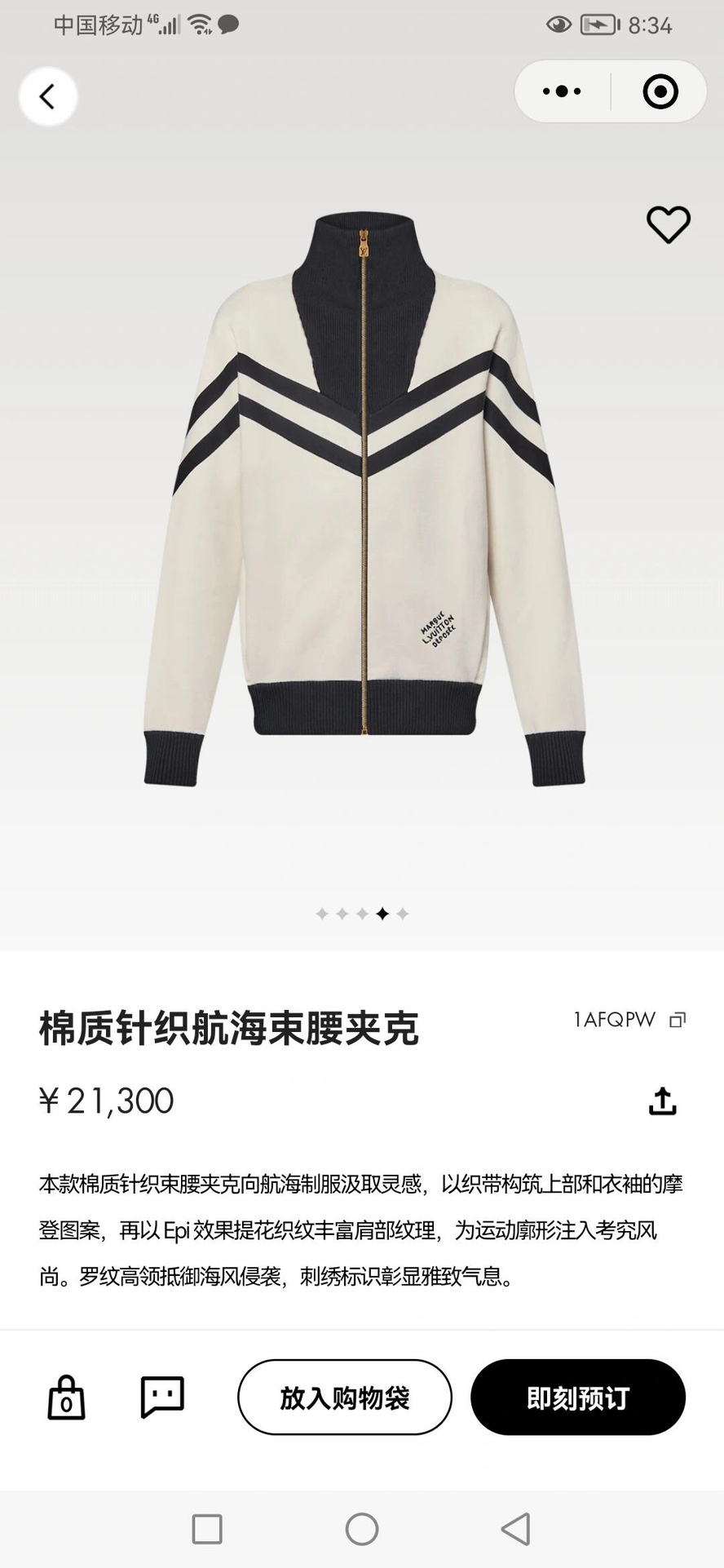Open the shopping bag

[x=66, y=1397]
